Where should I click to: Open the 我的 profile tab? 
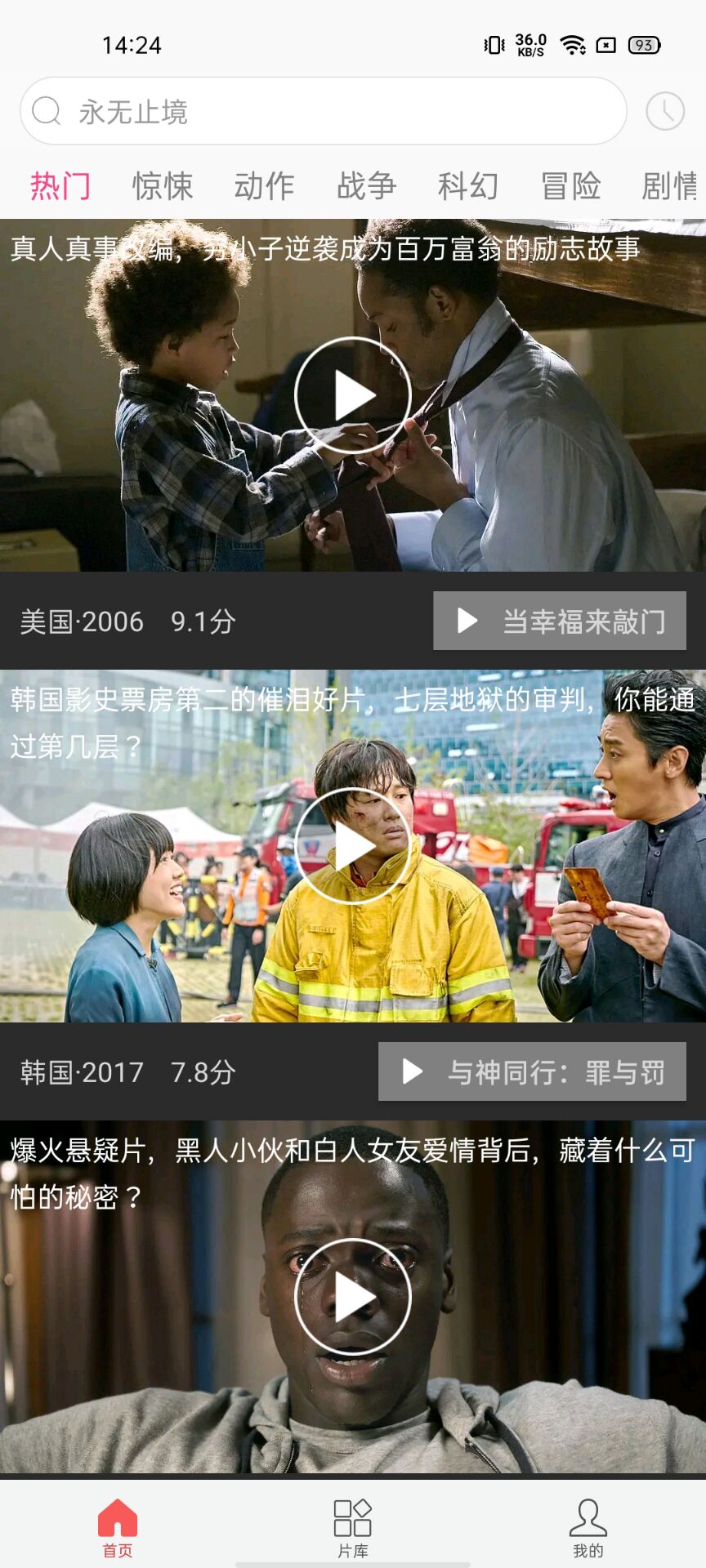(x=588, y=1527)
